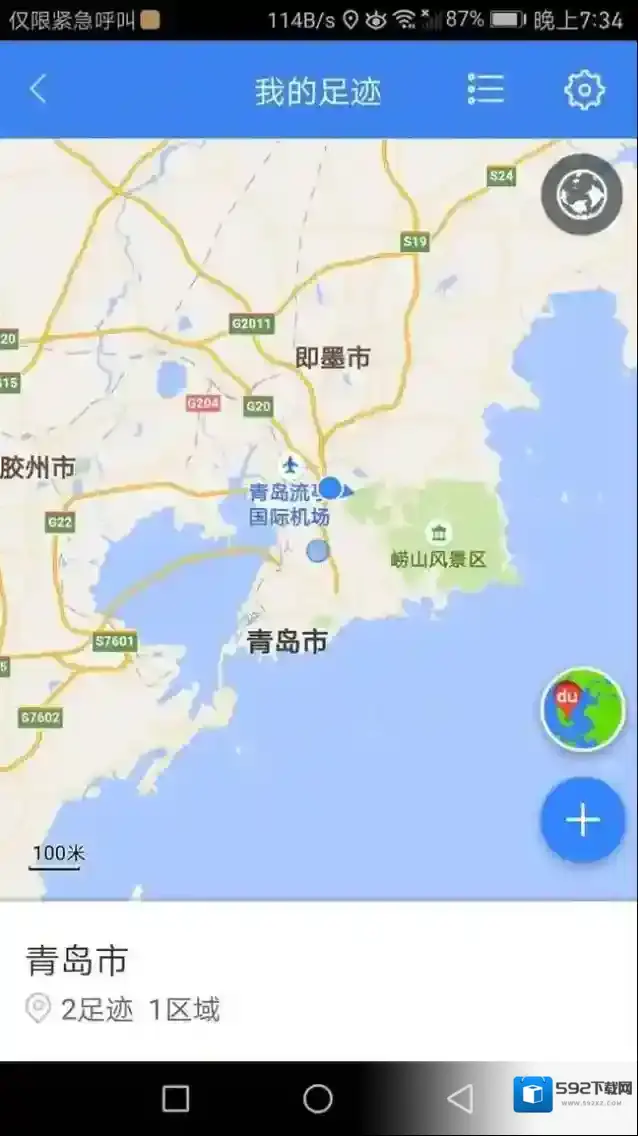Tap the airport footprint dot

click(330, 488)
